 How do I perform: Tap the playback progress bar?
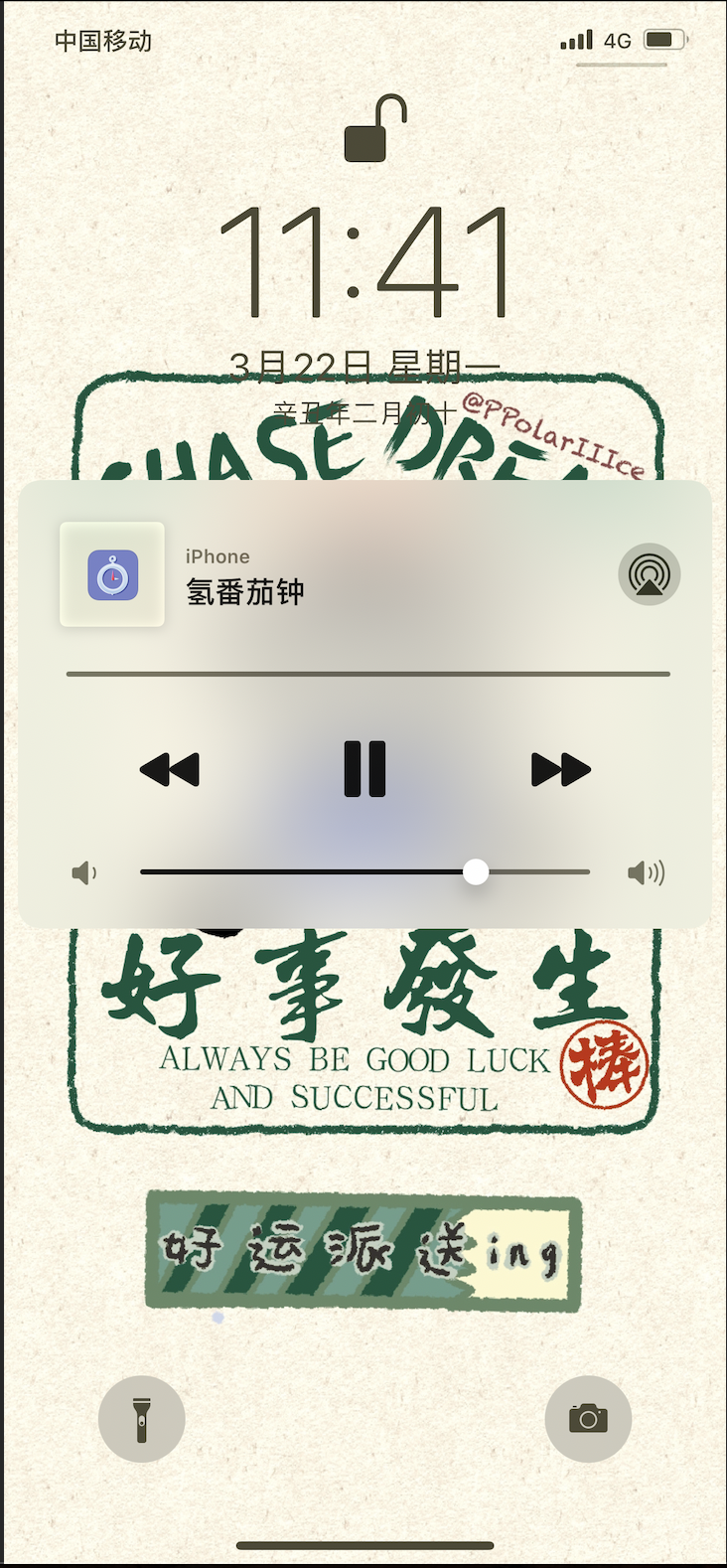[367, 674]
